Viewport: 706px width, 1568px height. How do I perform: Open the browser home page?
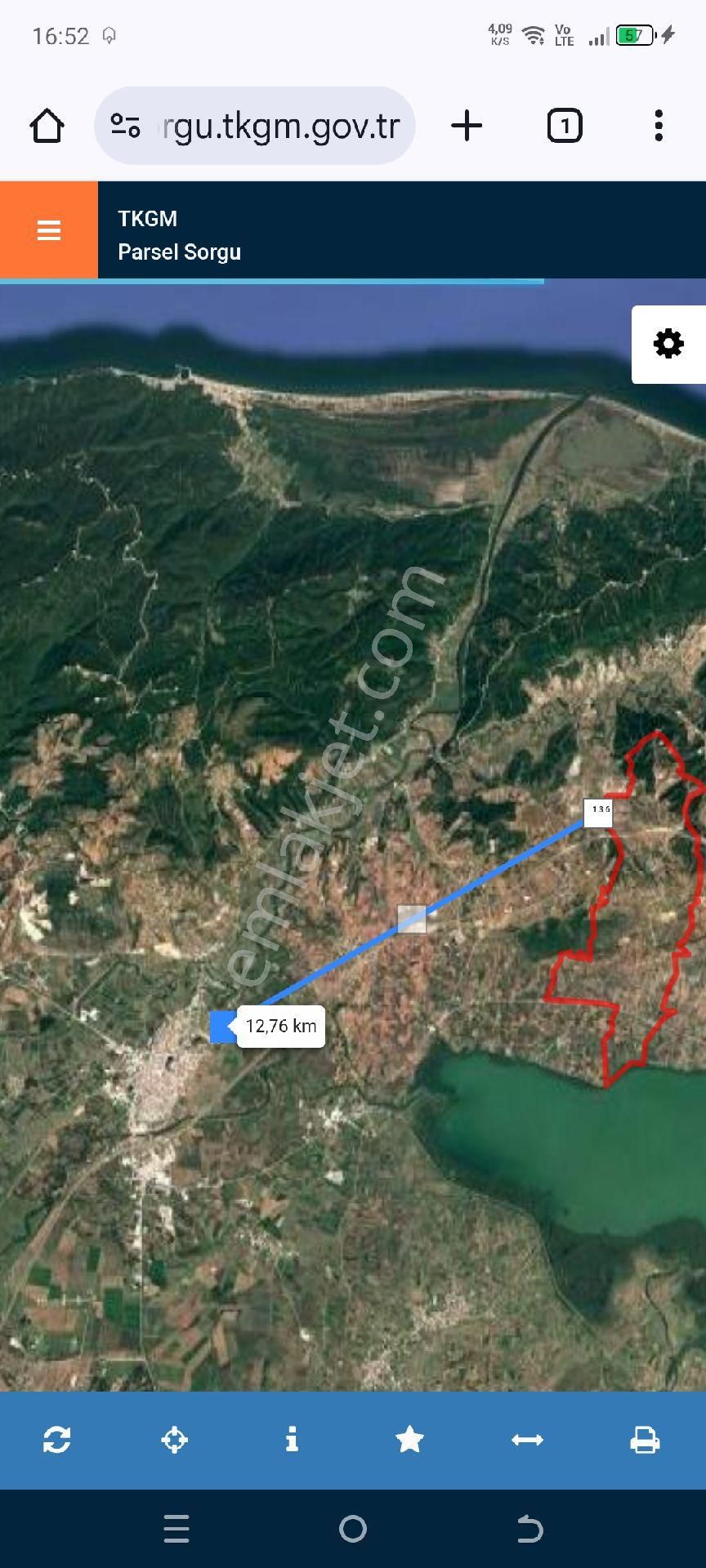click(x=47, y=126)
